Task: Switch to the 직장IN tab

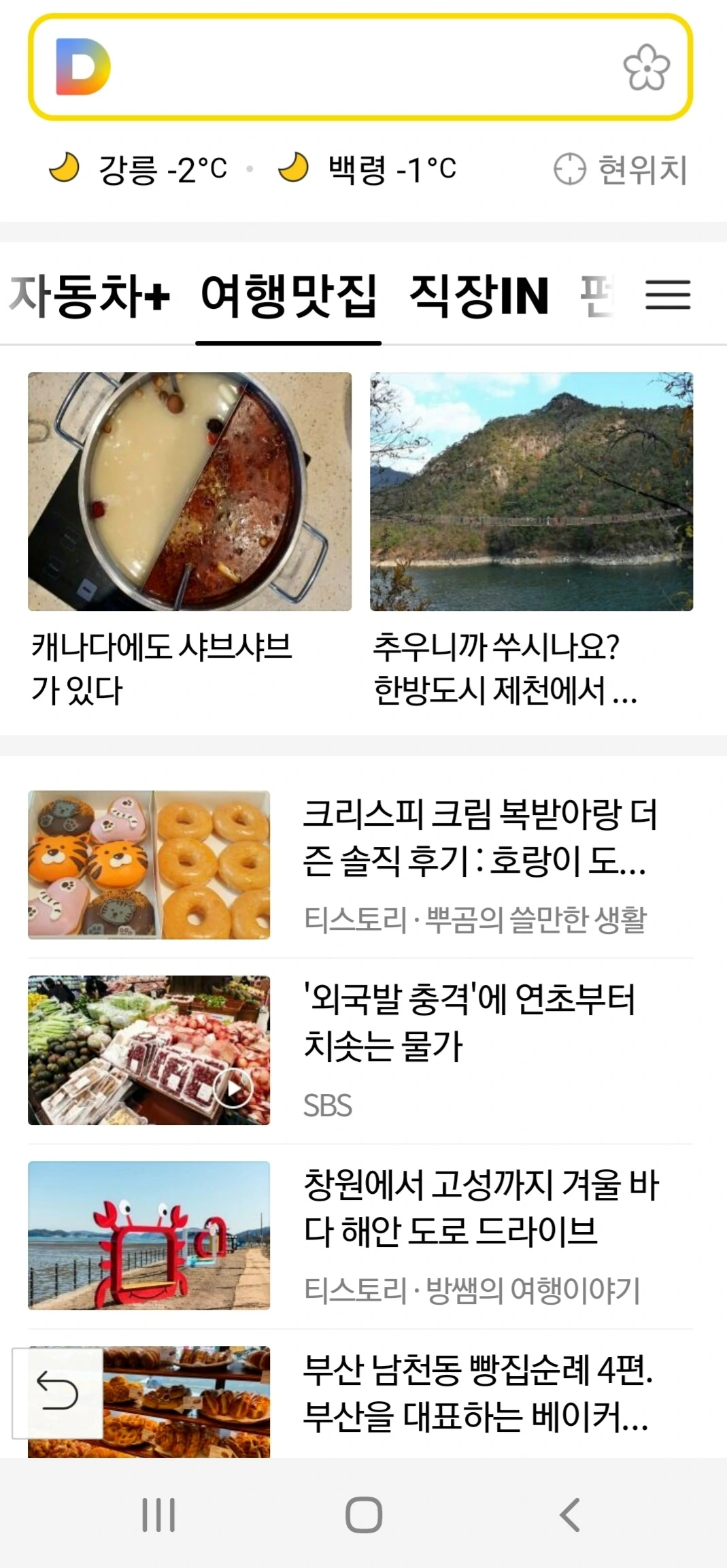Action: click(x=479, y=296)
